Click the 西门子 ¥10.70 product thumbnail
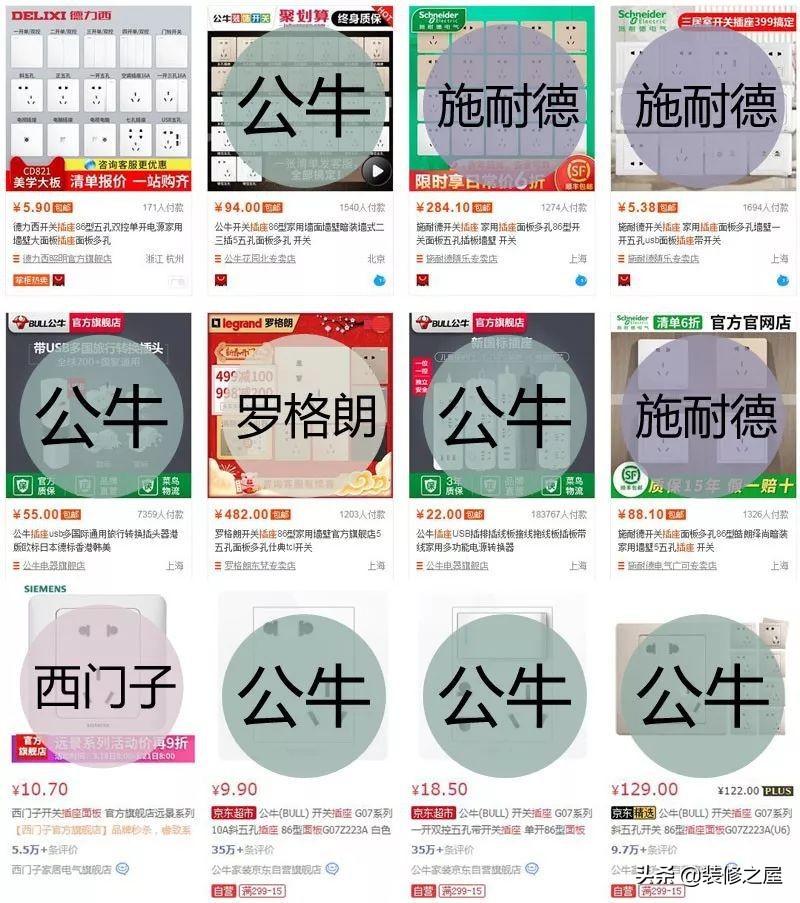The width and height of the screenshot is (800, 903). tap(100, 680)
